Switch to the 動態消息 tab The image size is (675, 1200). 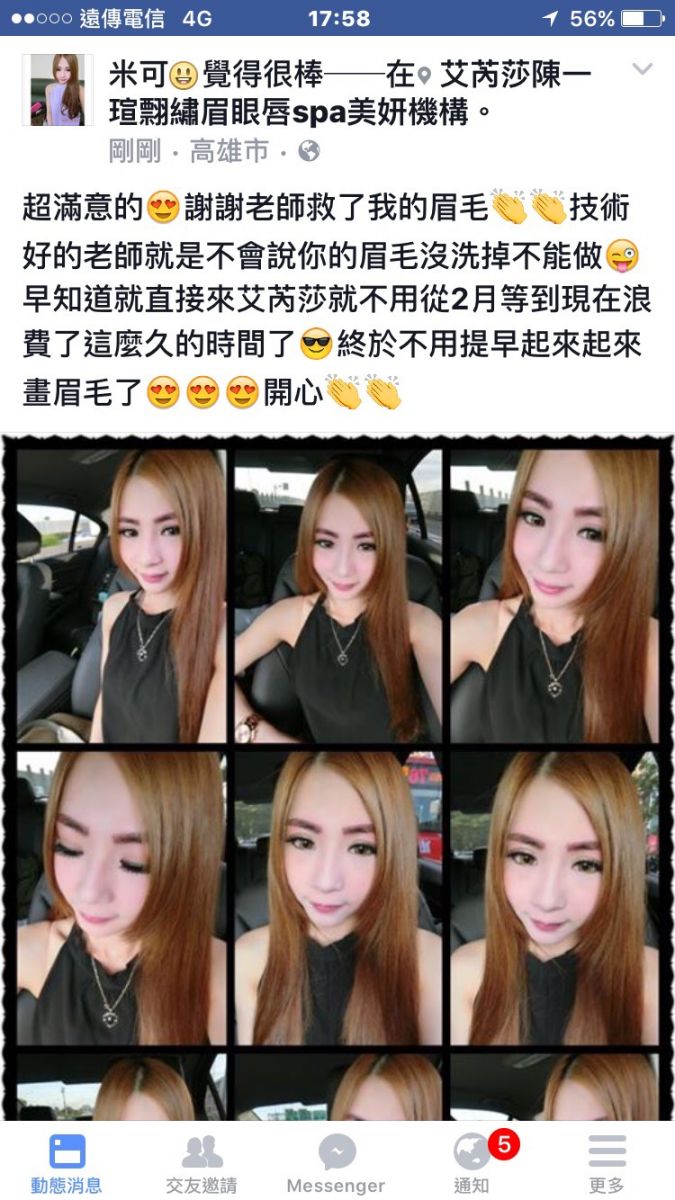tap(66, 1163)
